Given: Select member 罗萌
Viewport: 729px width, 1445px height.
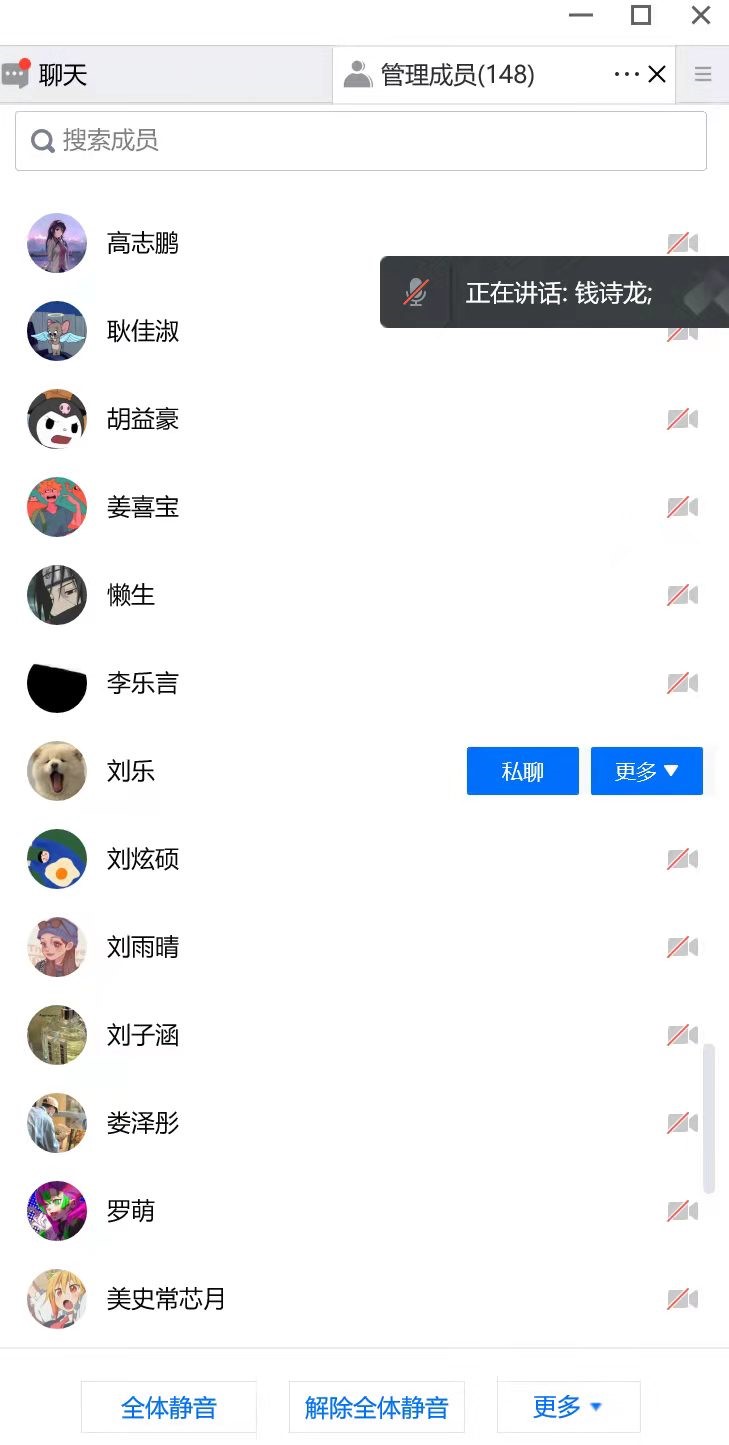Looking at the screenshot, I should click(x=131, y=1211).
